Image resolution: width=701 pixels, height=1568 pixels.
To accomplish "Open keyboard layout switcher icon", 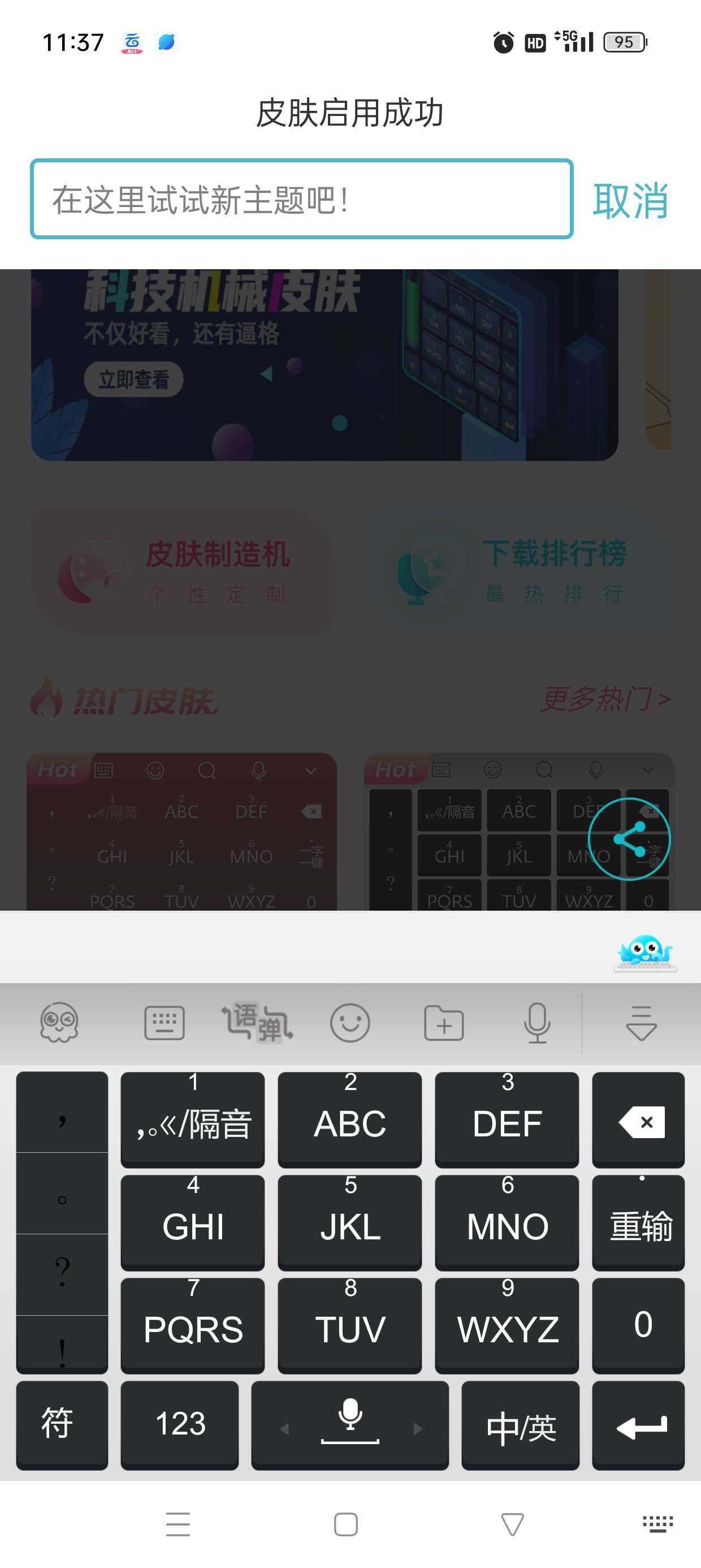I will coord(165,1023).
